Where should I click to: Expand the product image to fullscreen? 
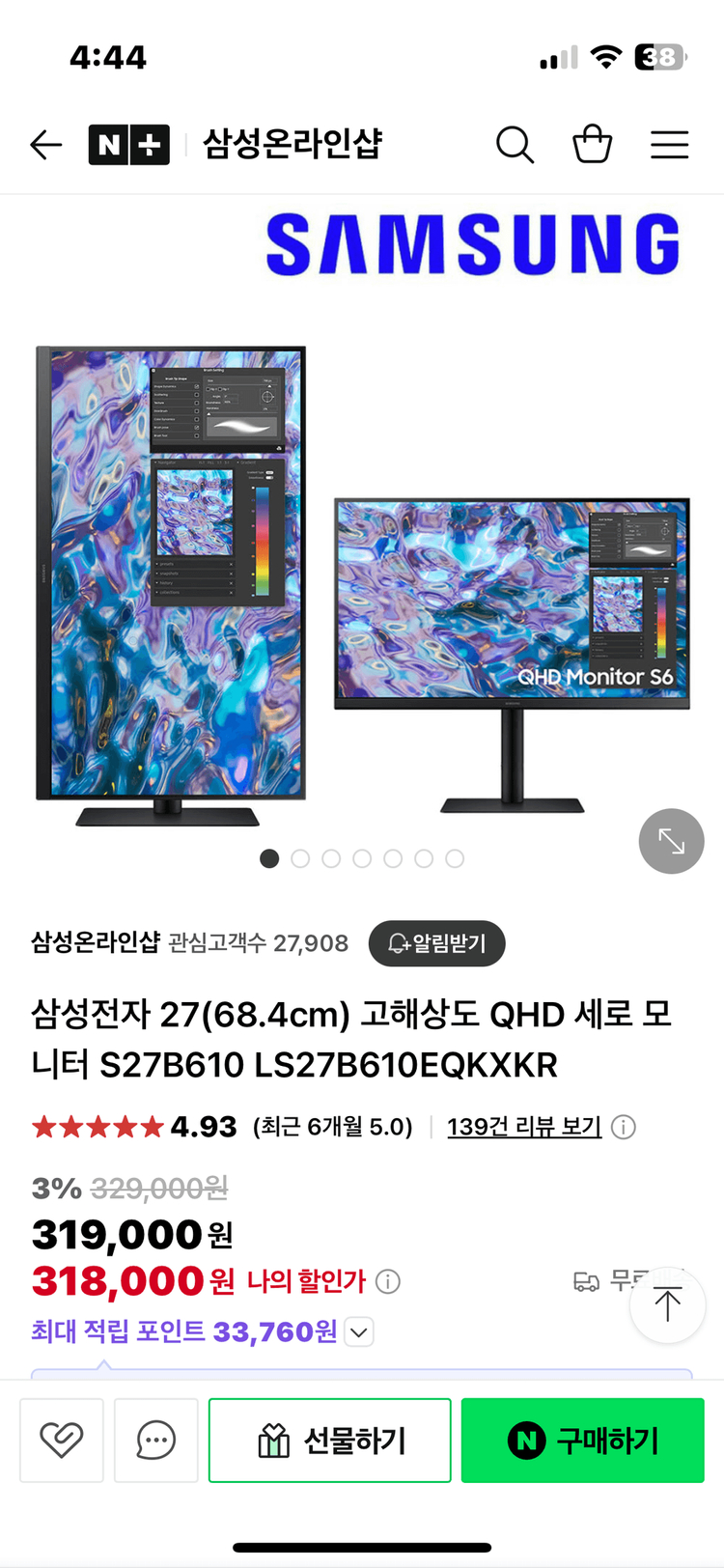(671, 841)
